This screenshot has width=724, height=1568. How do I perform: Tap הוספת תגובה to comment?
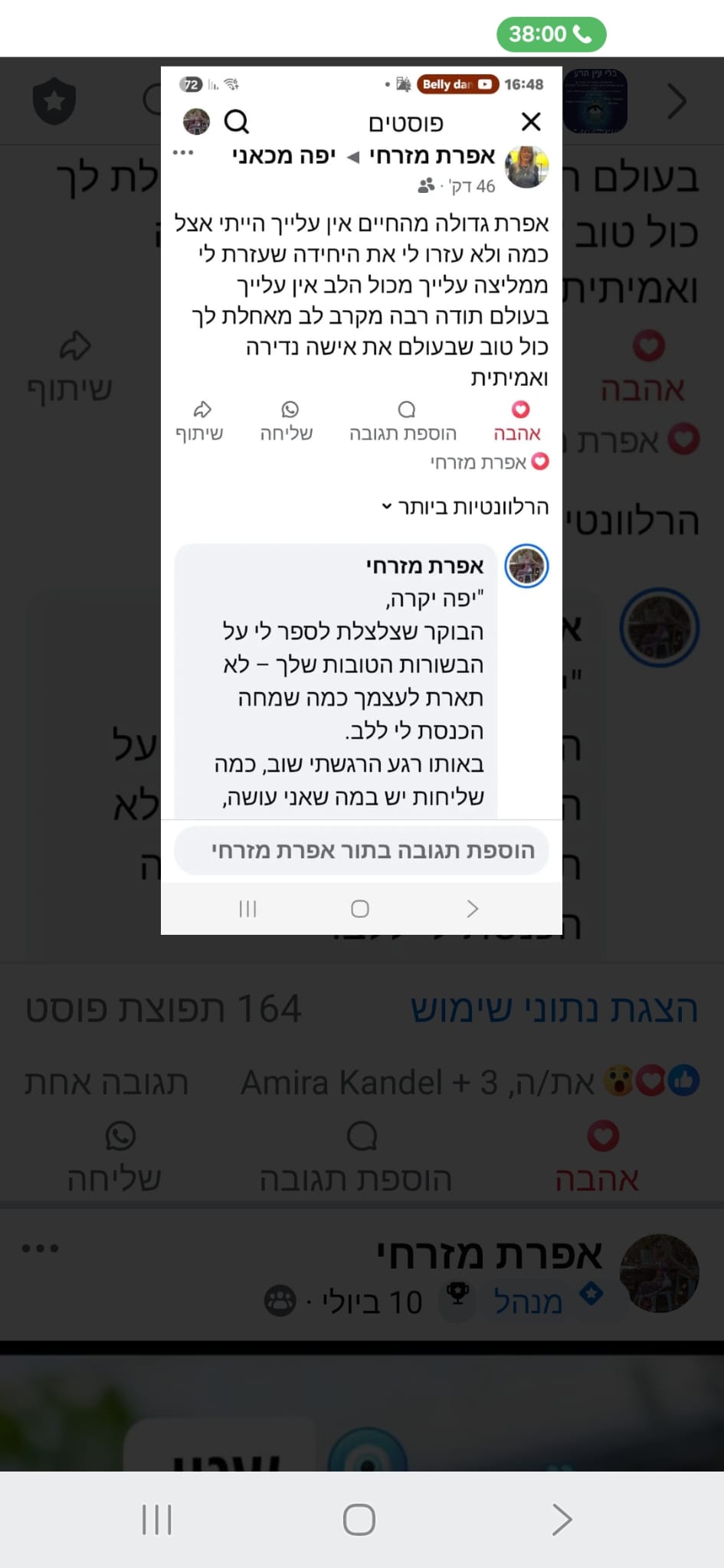coord(357,1156)
